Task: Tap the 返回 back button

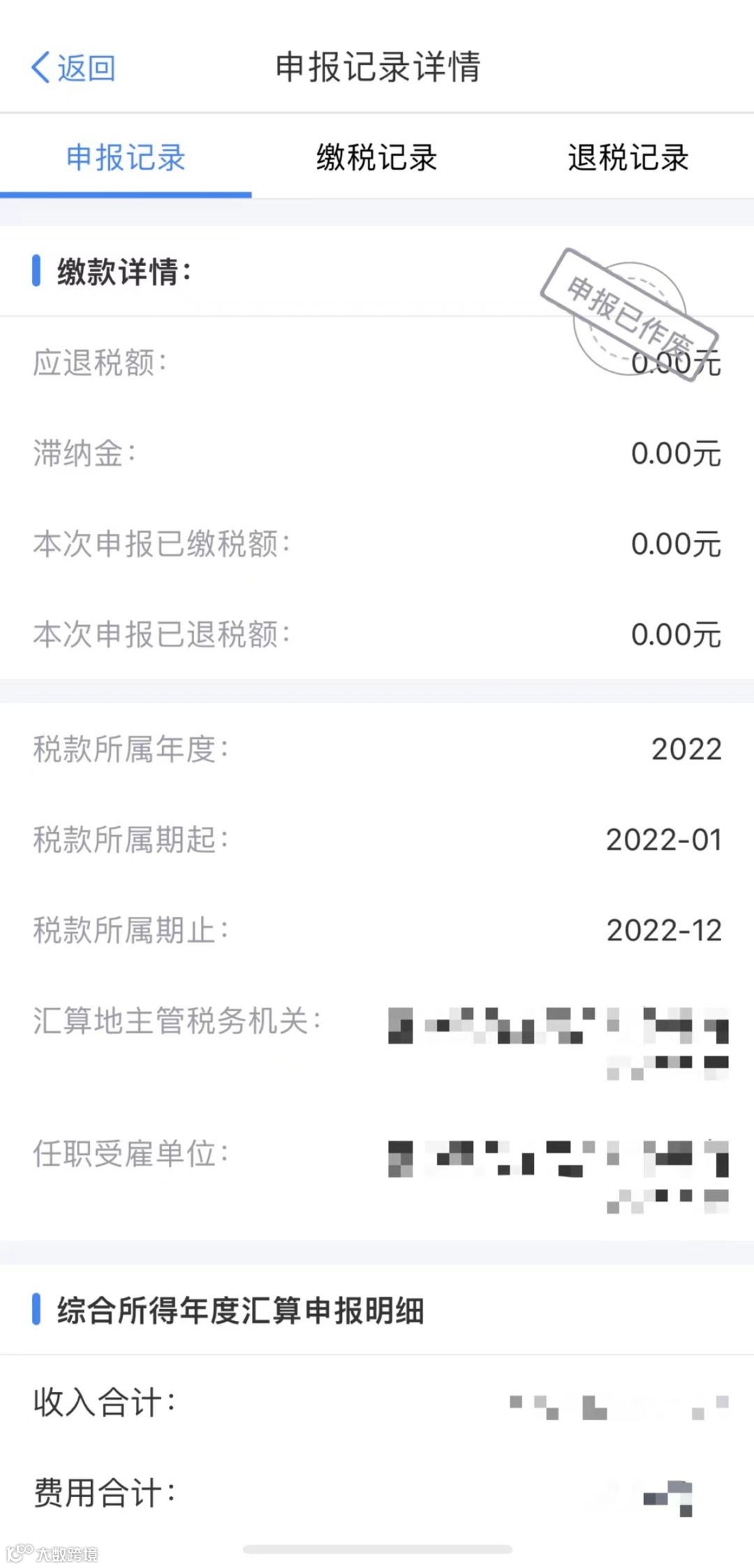Action: coord(73,68)
